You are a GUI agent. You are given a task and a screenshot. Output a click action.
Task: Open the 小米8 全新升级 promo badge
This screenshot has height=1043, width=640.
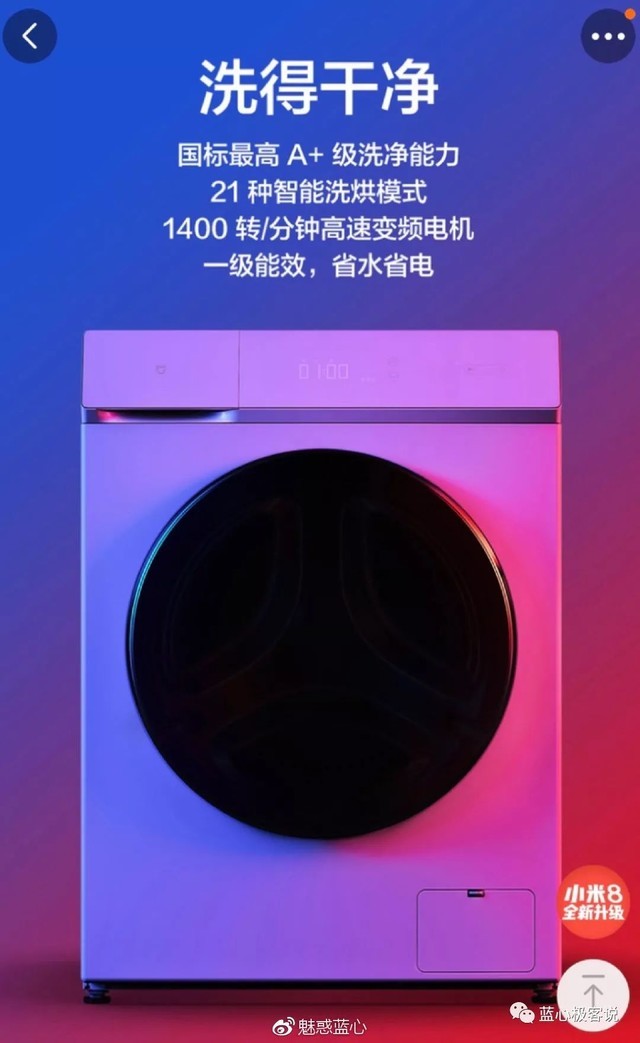click(x=592, y=901)
